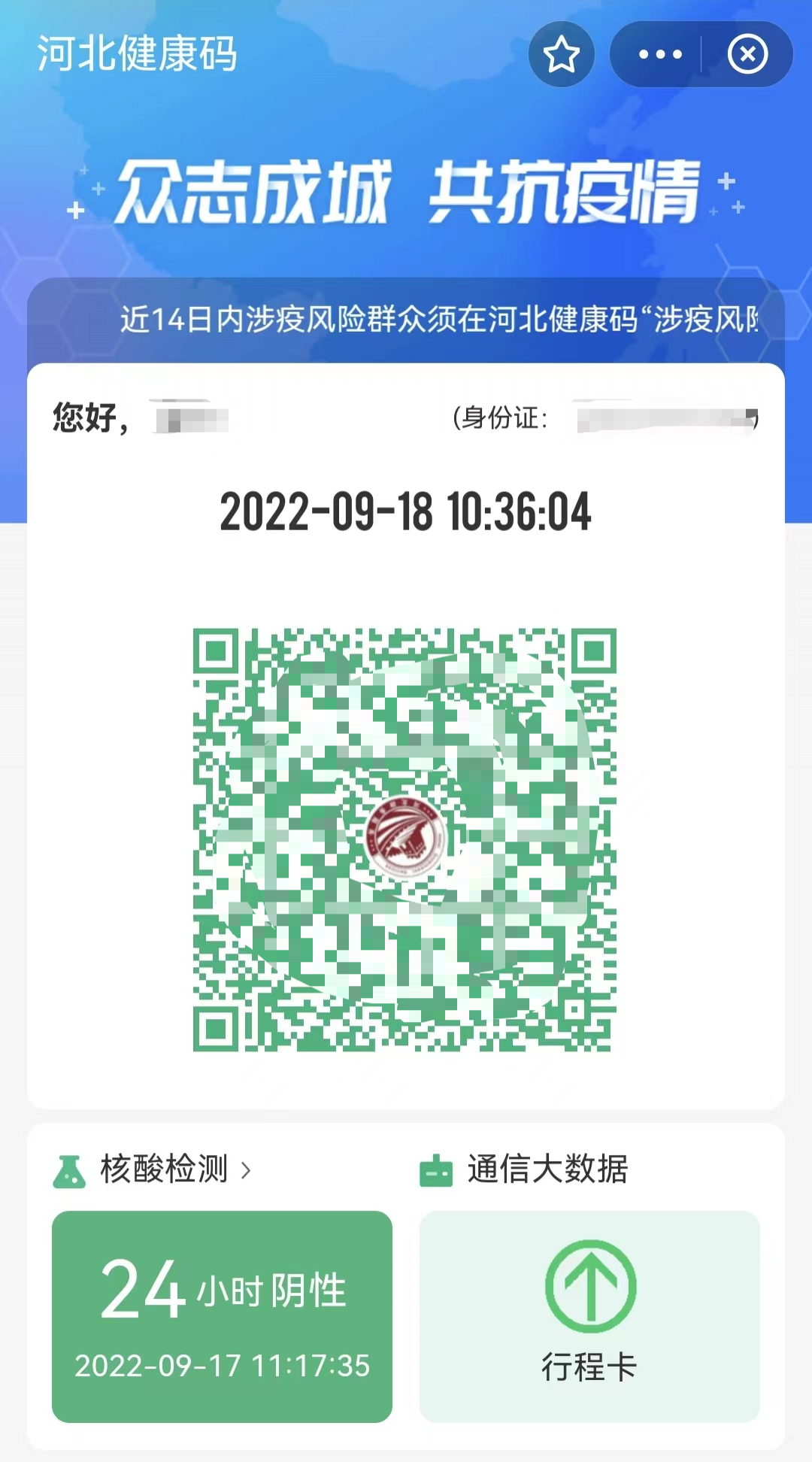Switch to the 通信大数据 section
Screen dimensions: 812x1462
point(548,1167)
